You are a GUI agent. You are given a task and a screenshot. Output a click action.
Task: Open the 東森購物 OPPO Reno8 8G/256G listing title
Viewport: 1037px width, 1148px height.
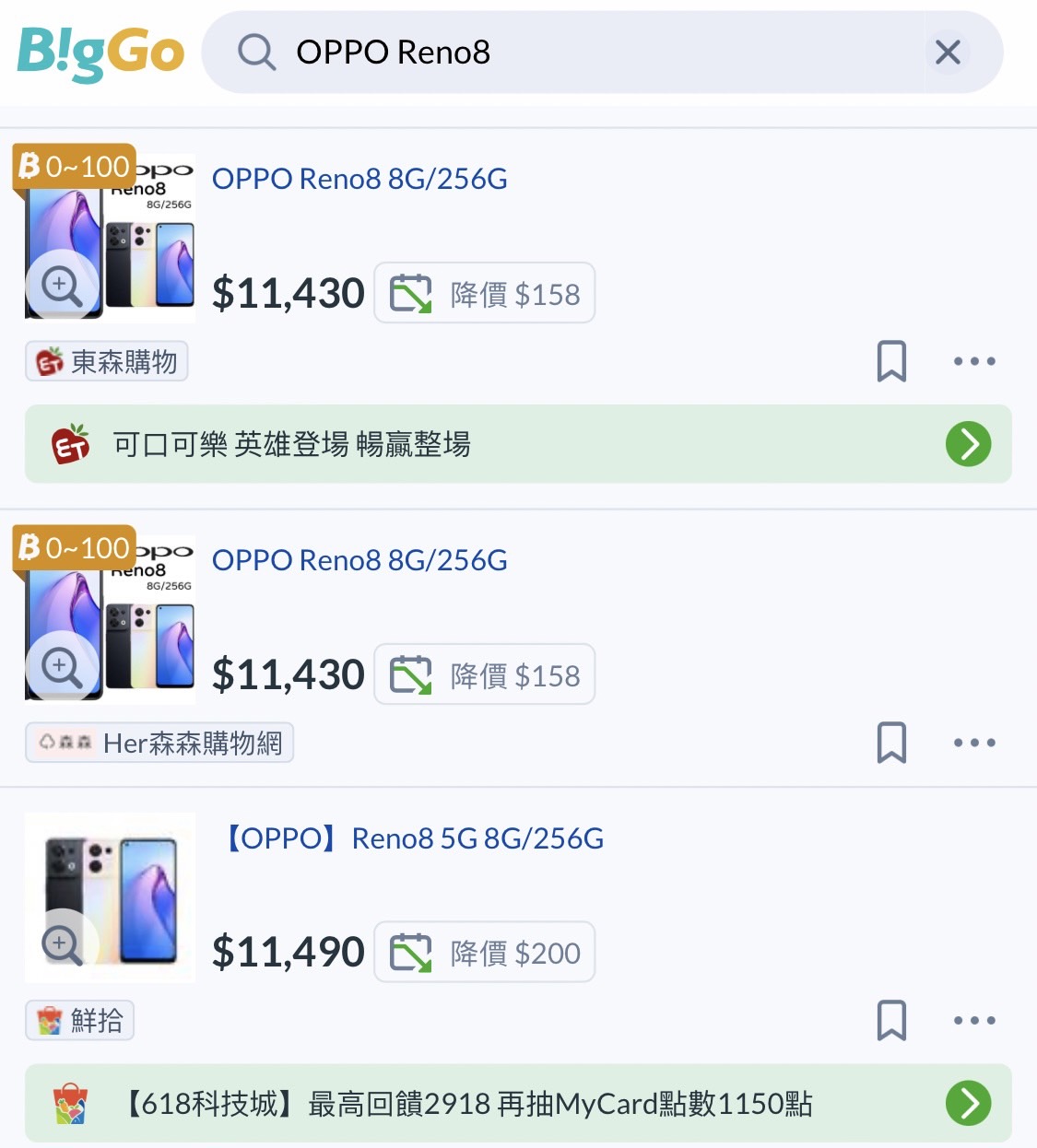click(359, 179)
